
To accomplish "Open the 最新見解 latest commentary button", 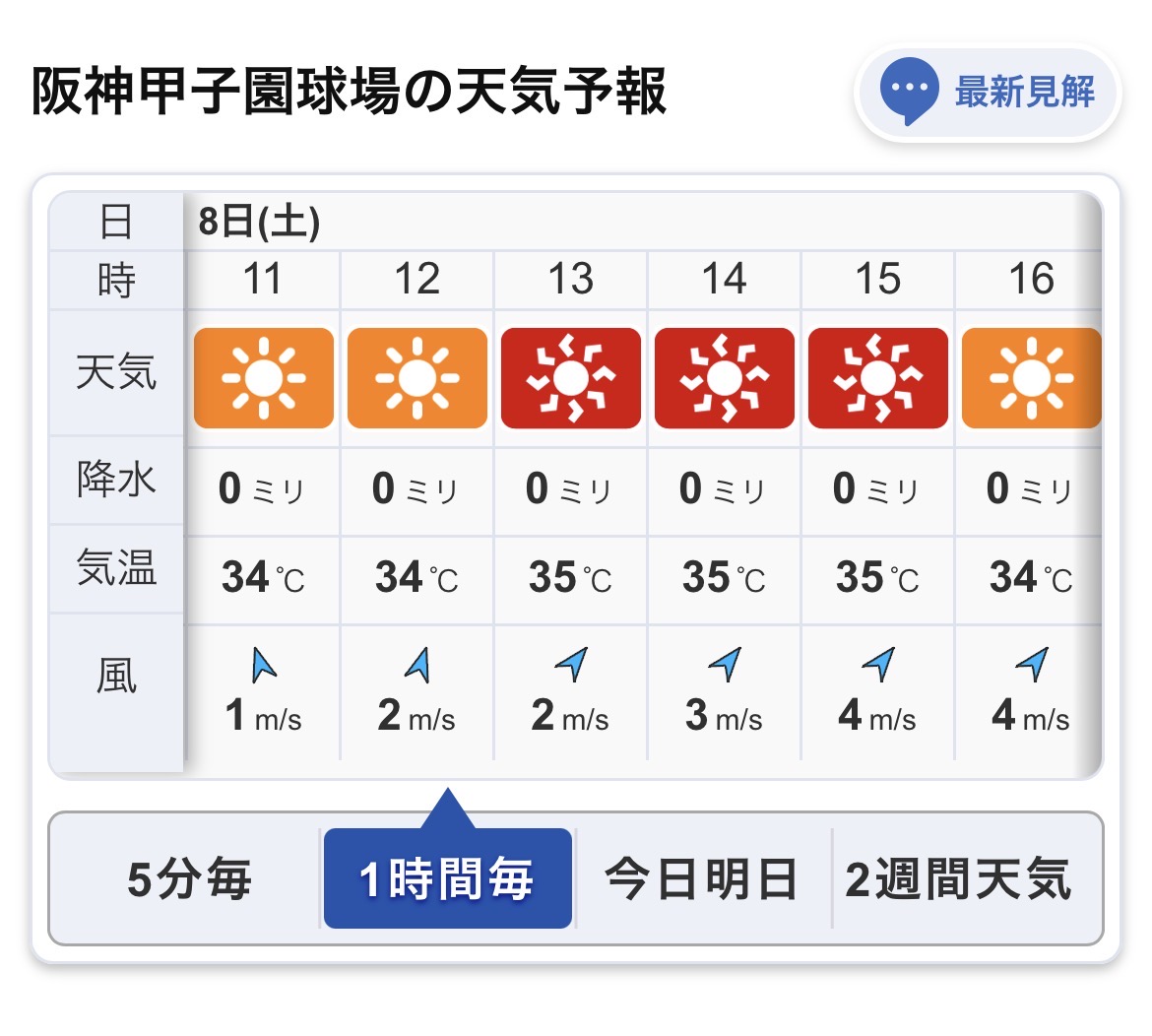I will point(988,93).
